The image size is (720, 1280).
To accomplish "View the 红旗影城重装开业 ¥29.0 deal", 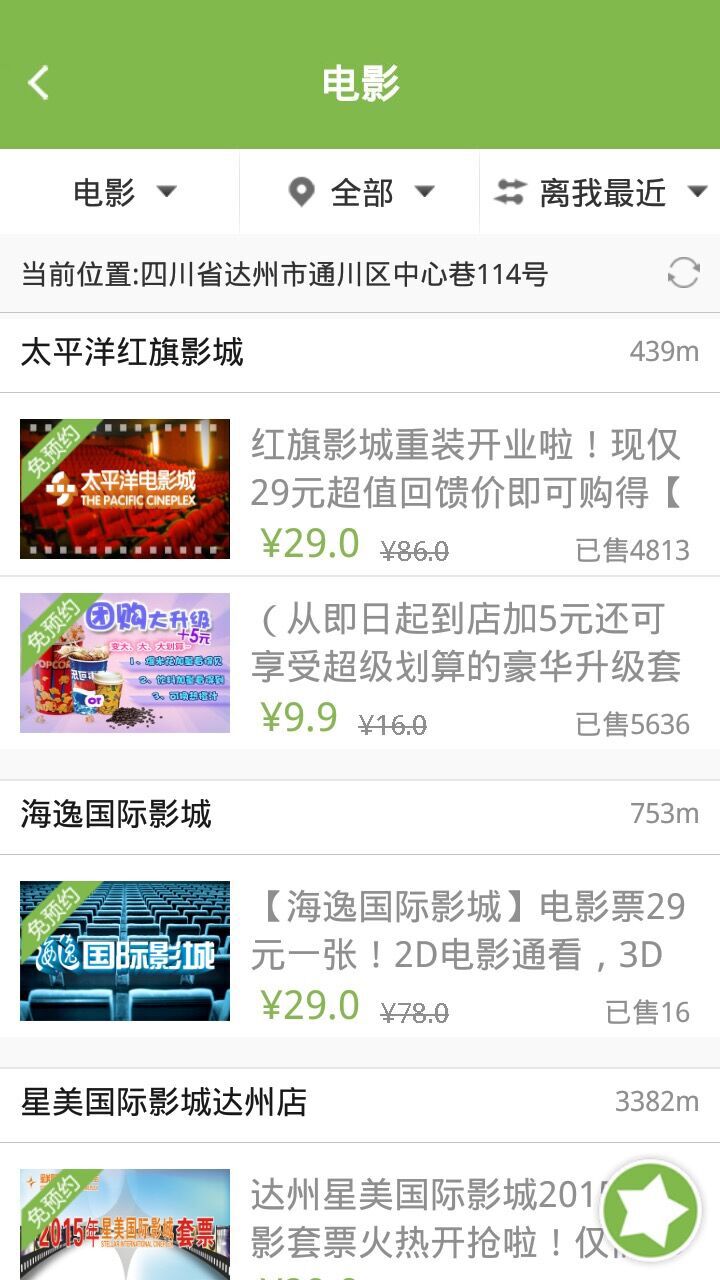I will tap(360, 490).
